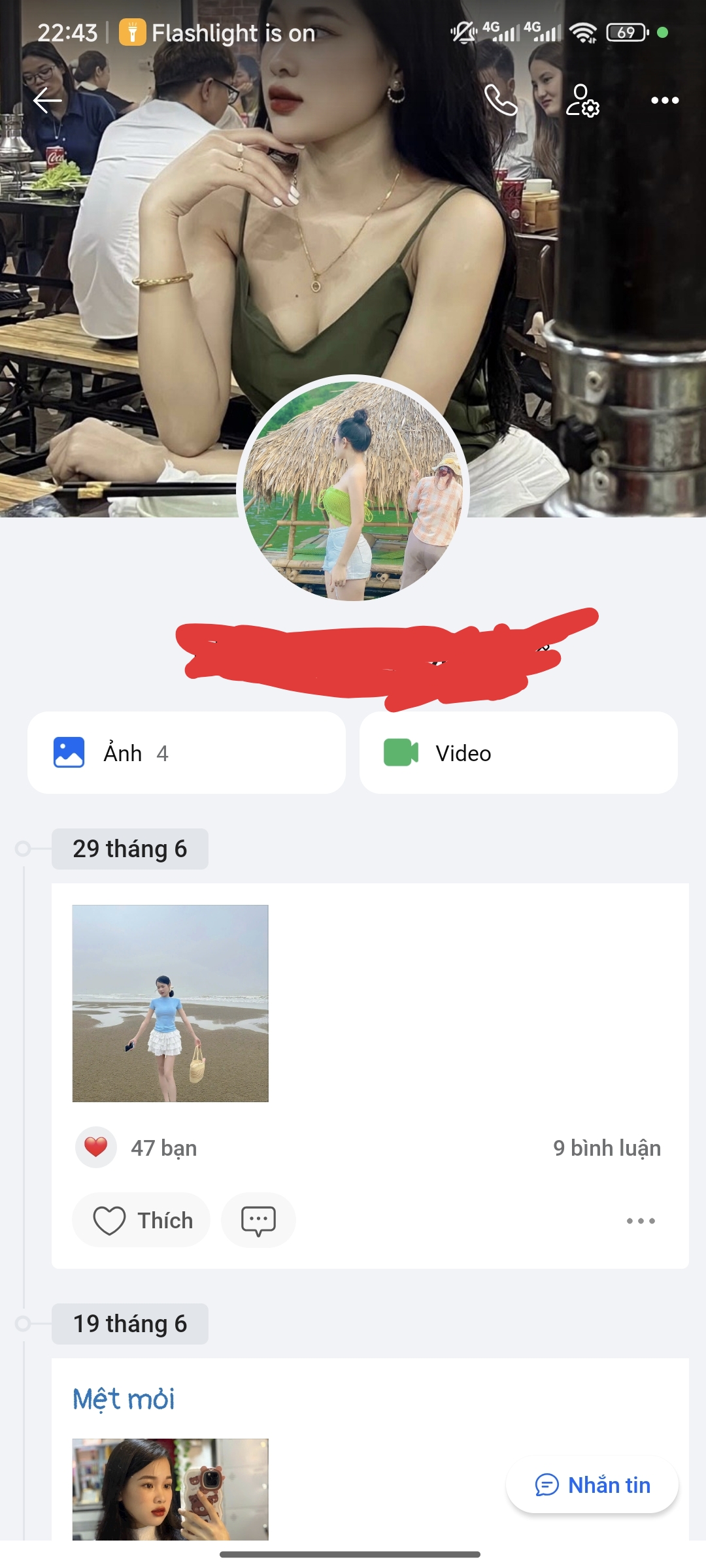Start a voice call from the profile header

pos(501,100)
